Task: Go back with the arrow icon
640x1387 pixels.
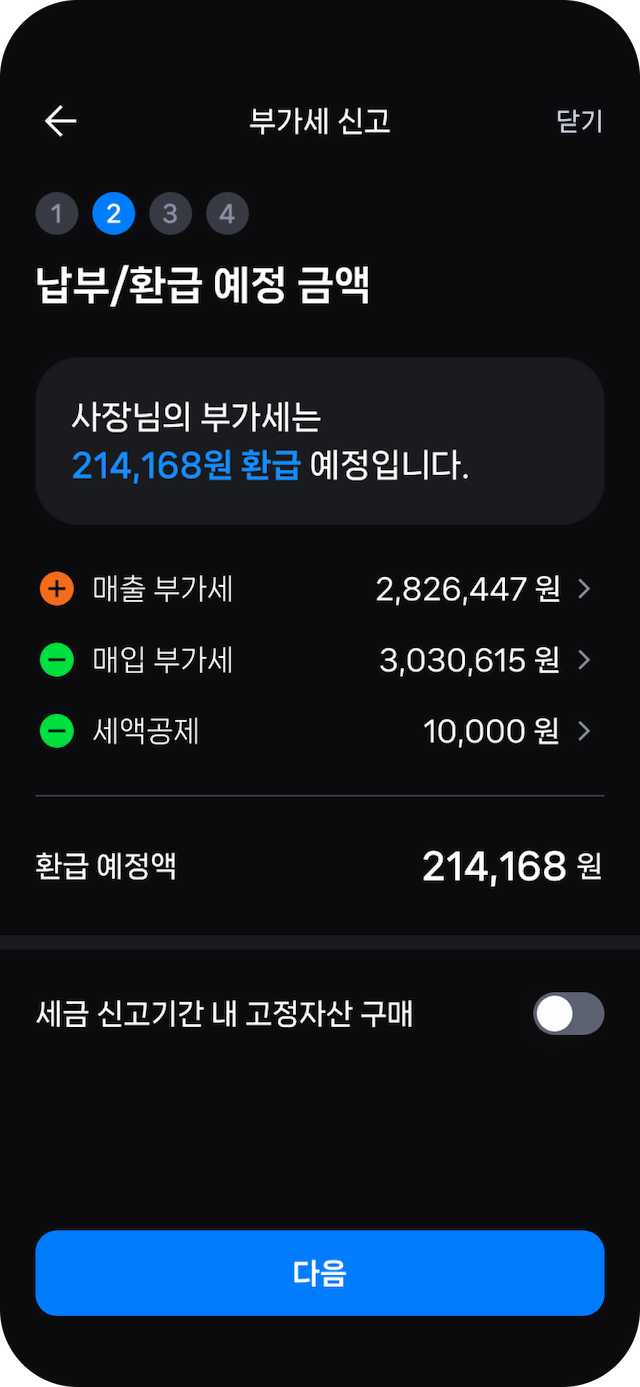Action: (x=61, y=121)
